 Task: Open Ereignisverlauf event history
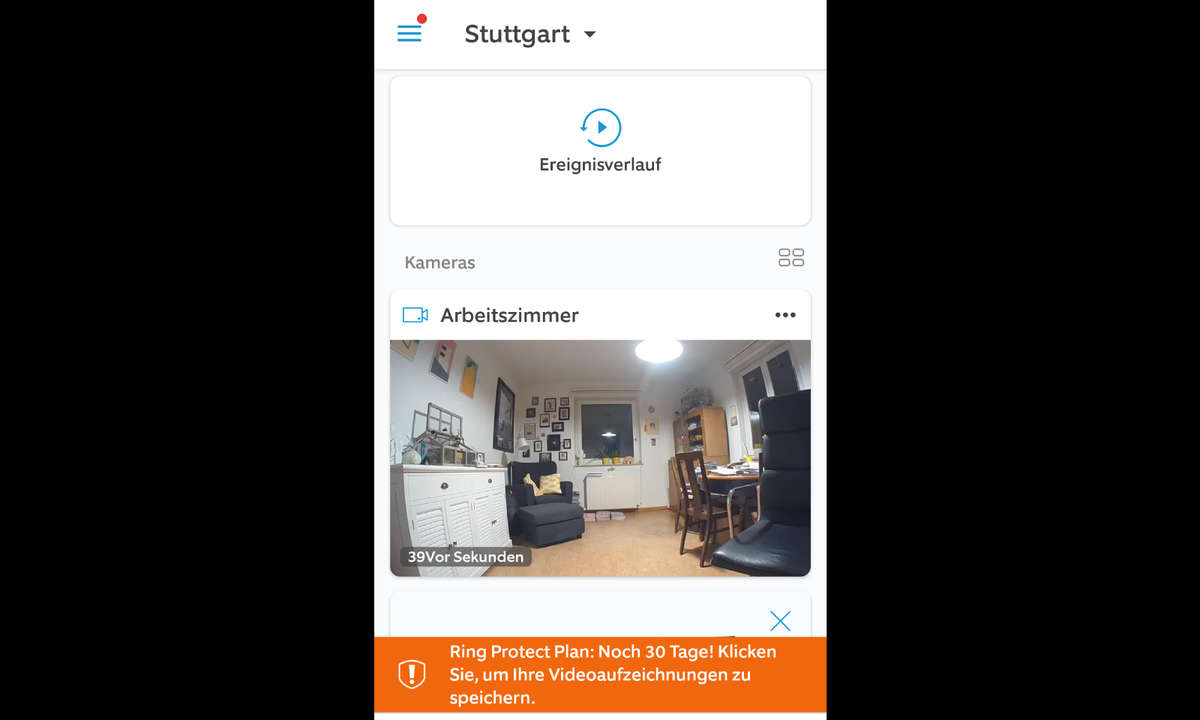pyautogui.click(x=600, y=146)
